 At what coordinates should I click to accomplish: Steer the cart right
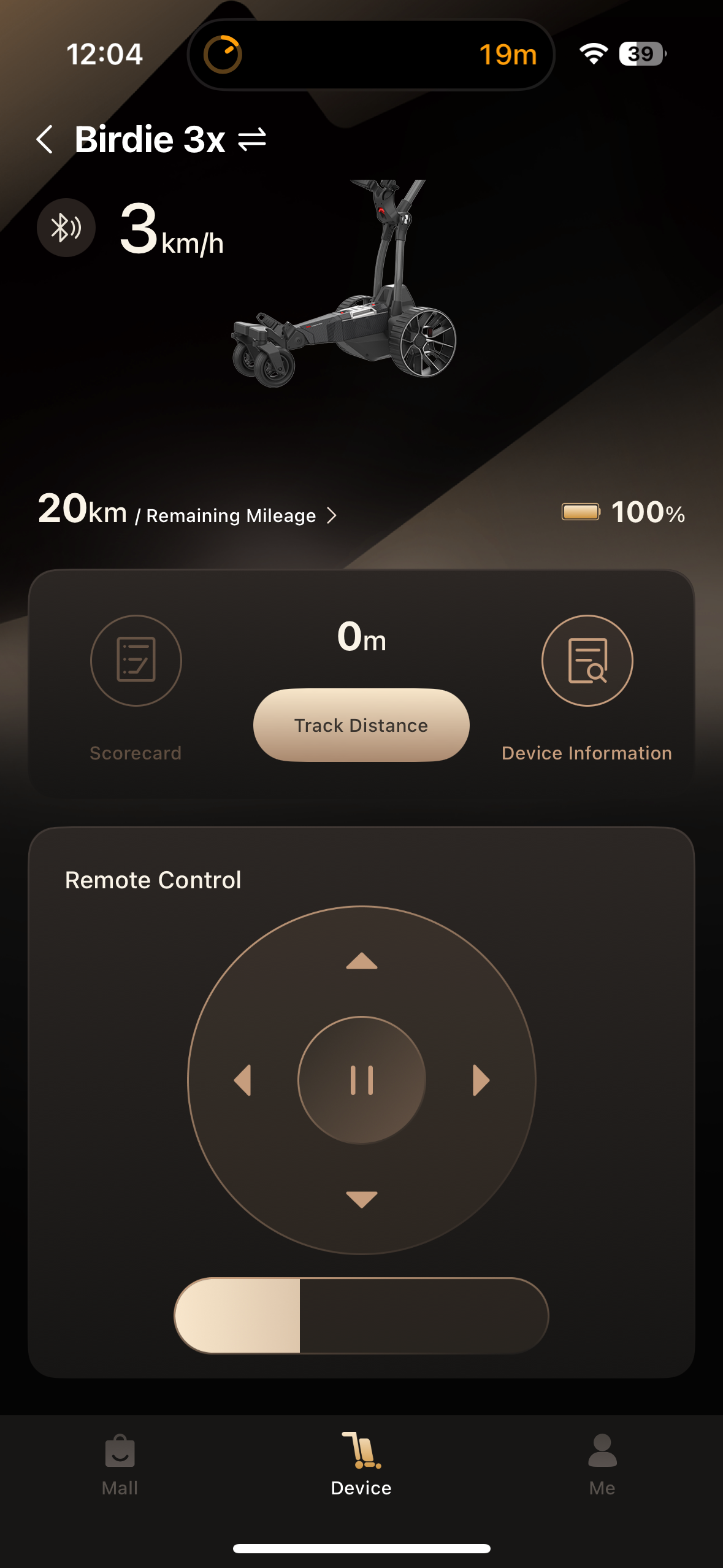pos(481,1080)
